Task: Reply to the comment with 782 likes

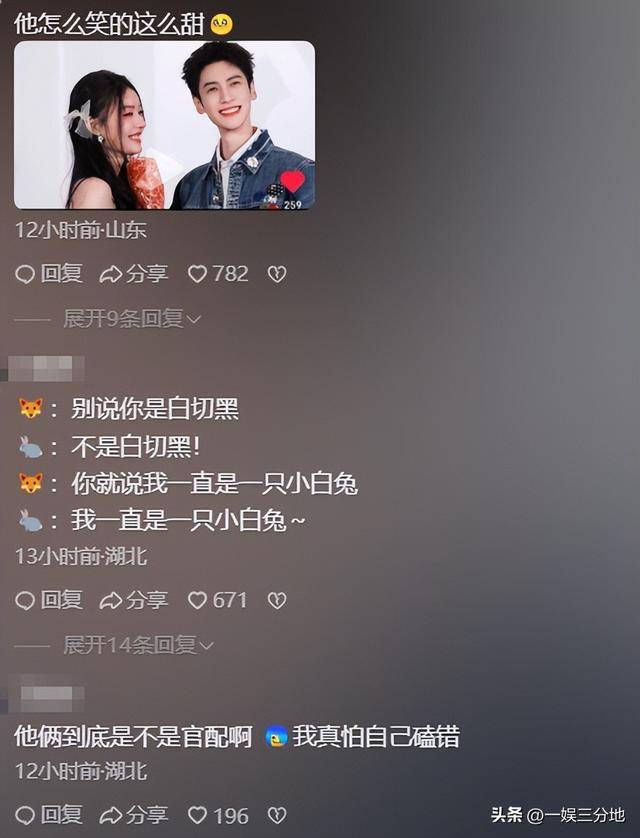Action: 49,273
